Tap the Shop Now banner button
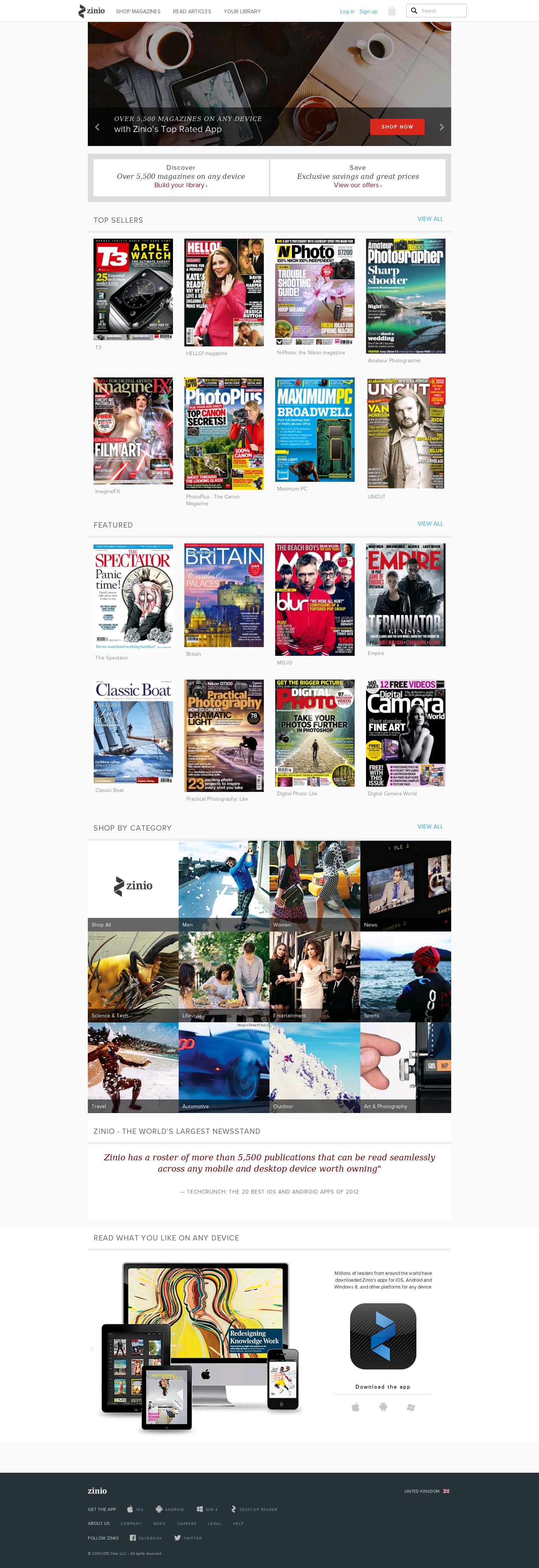539x1568 pixels. tap(397, 127)
